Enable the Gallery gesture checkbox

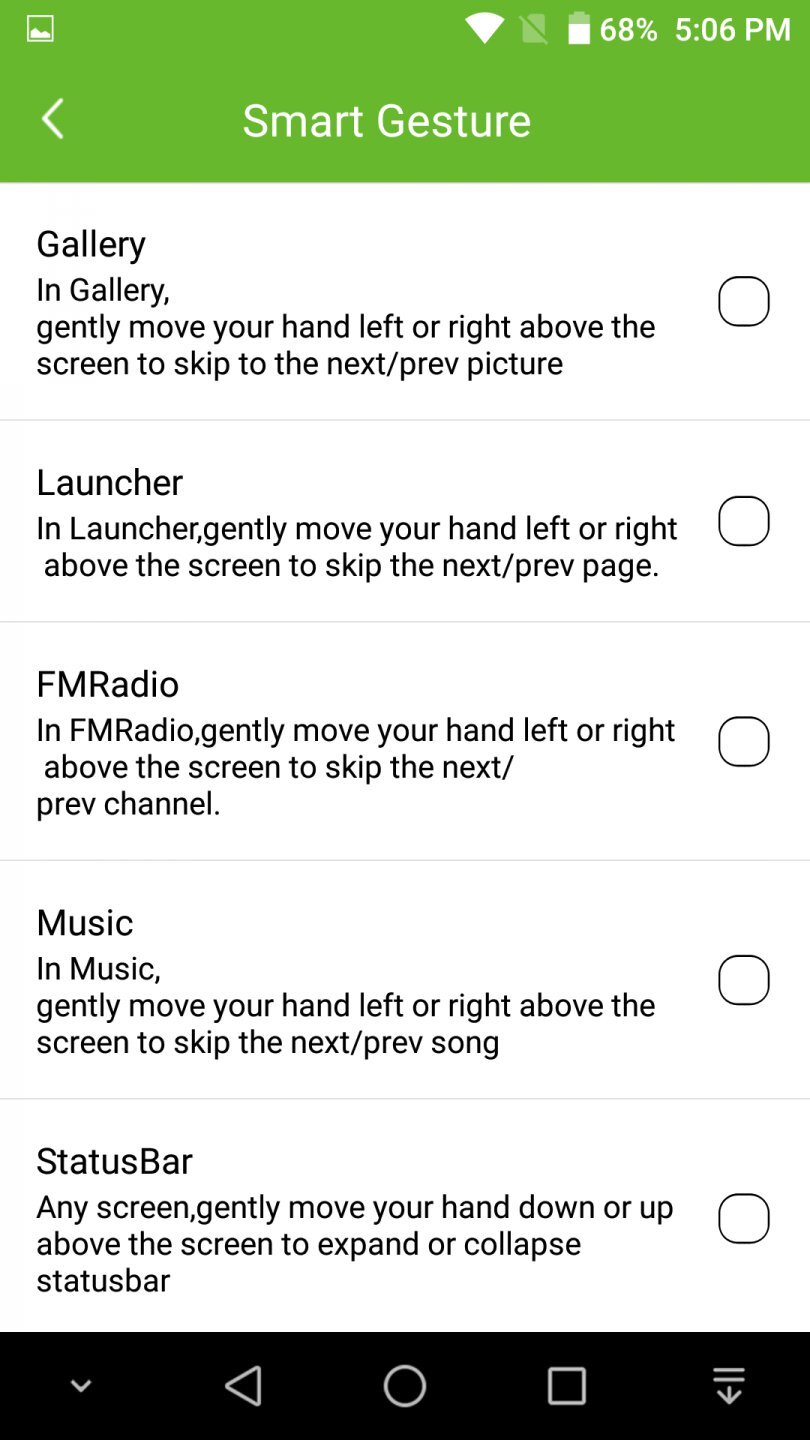(x=743, y=301)
